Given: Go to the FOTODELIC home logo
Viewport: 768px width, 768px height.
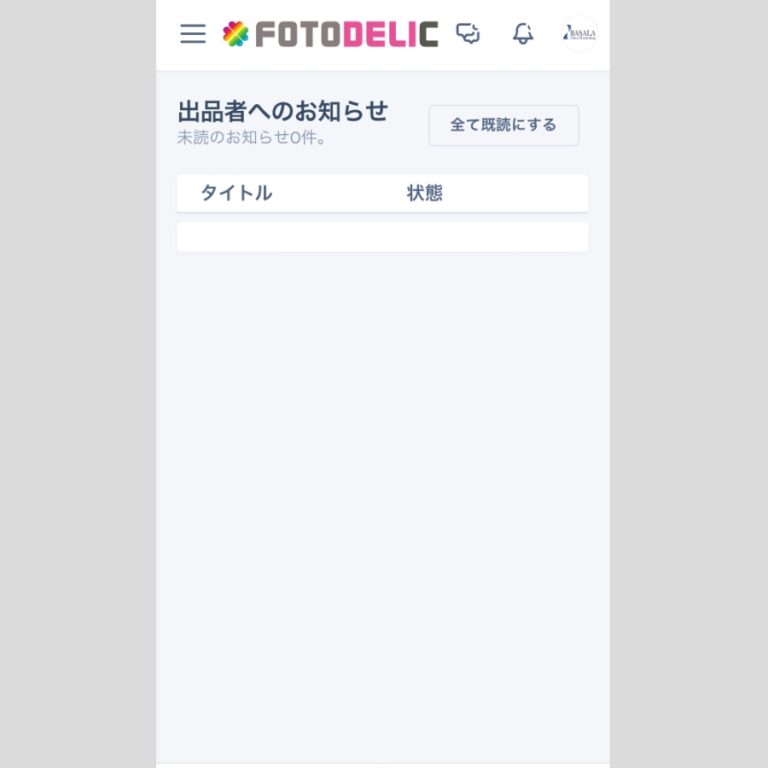Looking at the screenshot, I should tap(330, 34).
